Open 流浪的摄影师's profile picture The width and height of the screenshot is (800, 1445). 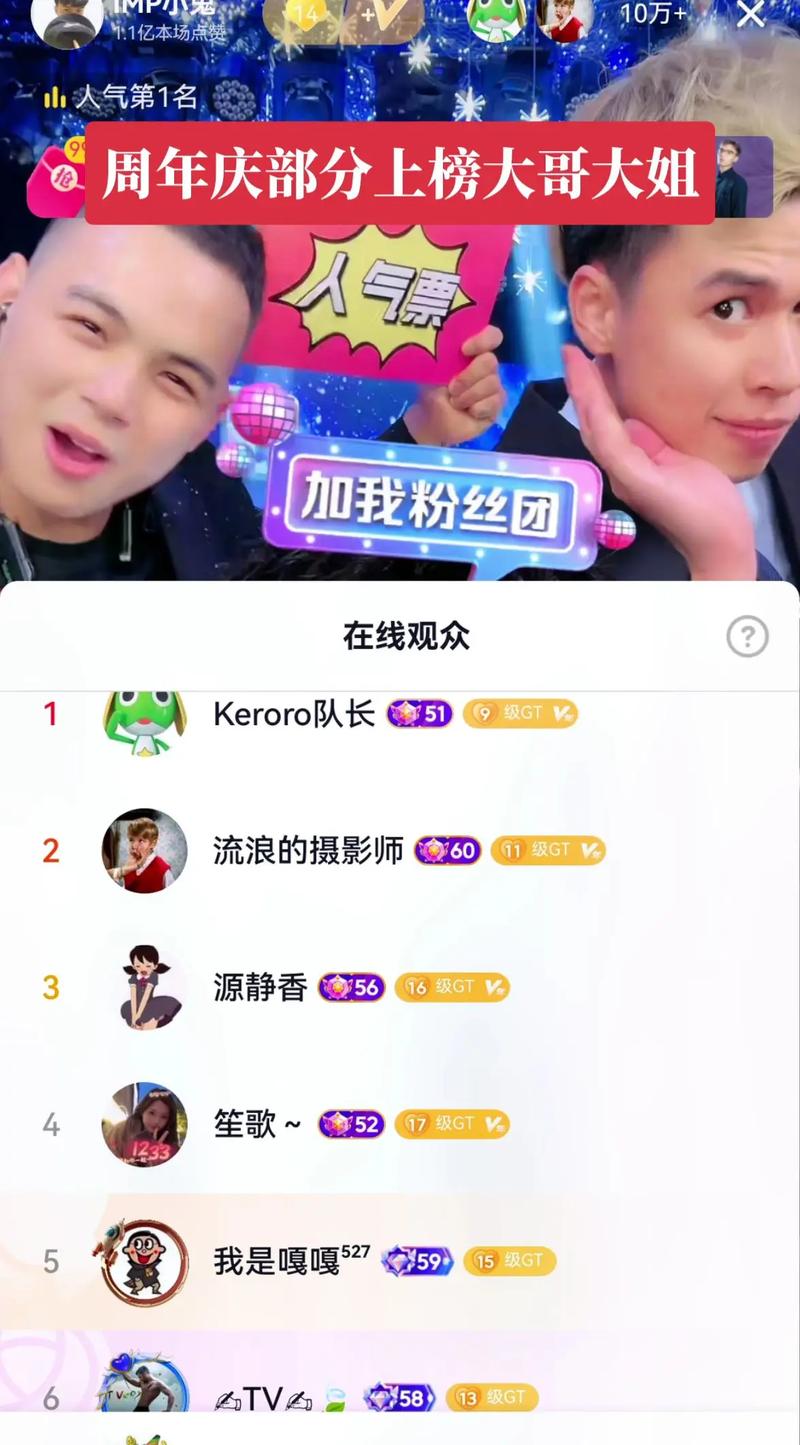coord(144,851)
